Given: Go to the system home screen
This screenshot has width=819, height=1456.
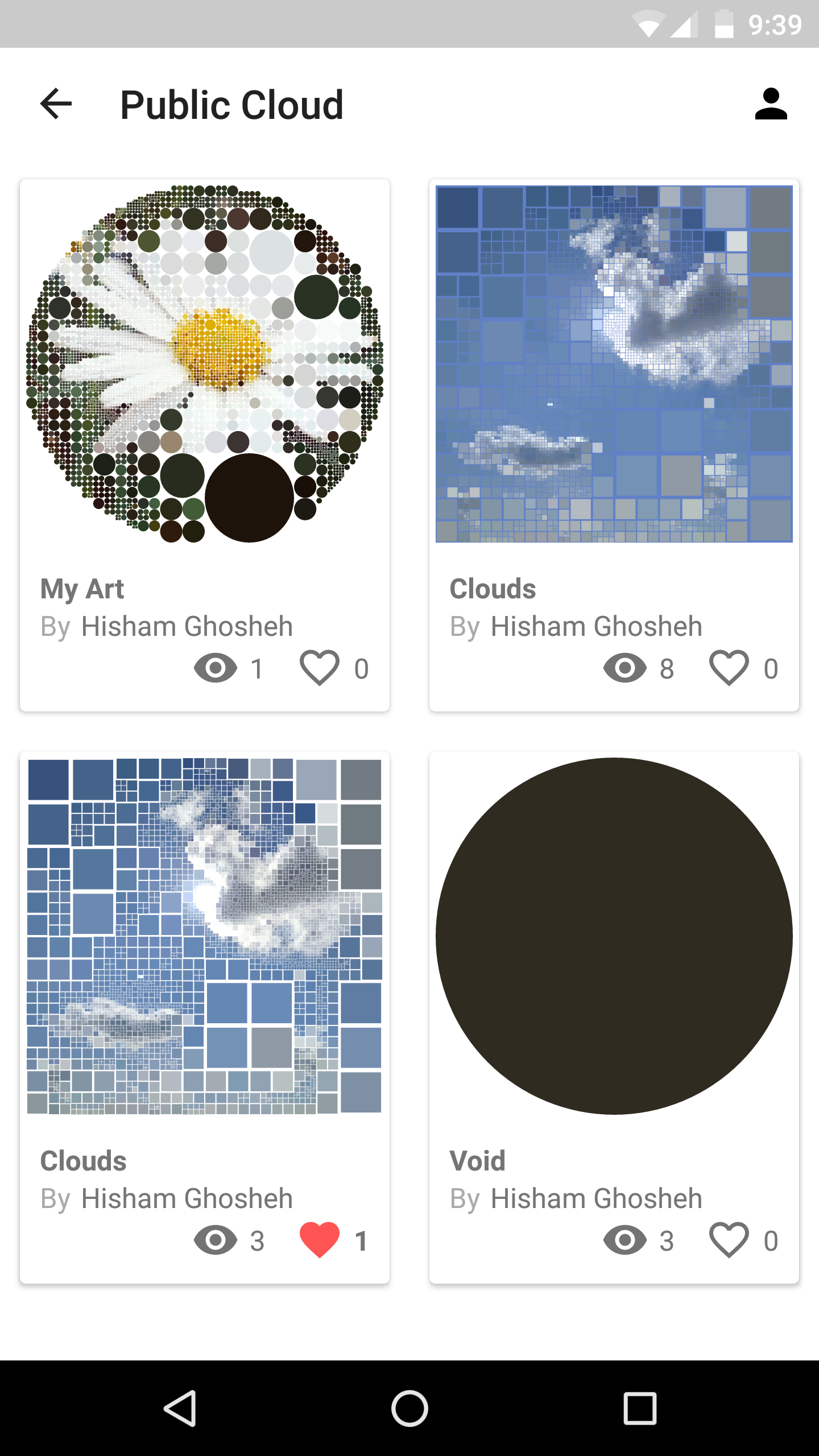Looking at the screenshot, I should coord(409,1408).
